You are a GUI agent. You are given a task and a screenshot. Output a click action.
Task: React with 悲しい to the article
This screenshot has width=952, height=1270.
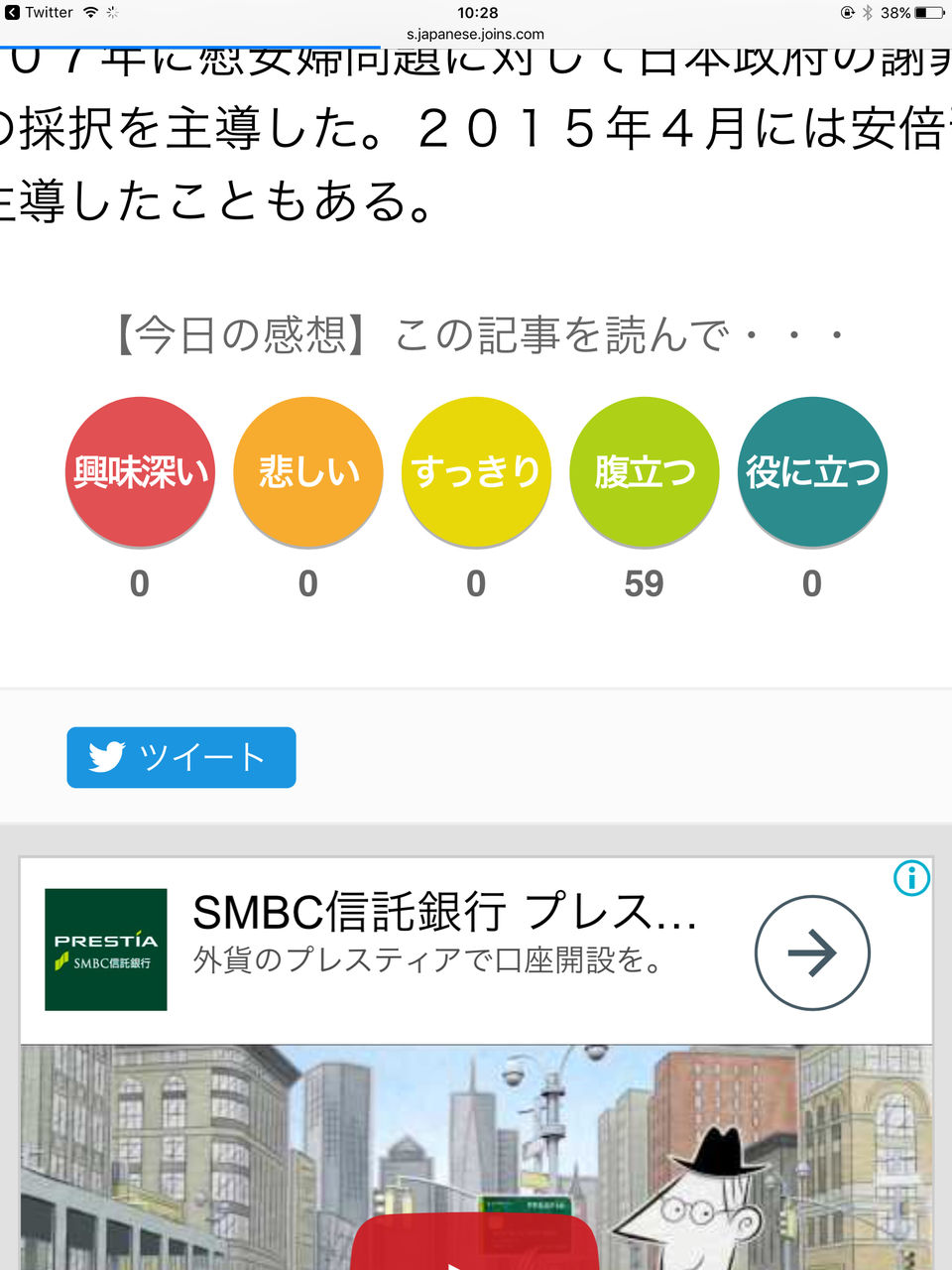[x=308, y=472]
